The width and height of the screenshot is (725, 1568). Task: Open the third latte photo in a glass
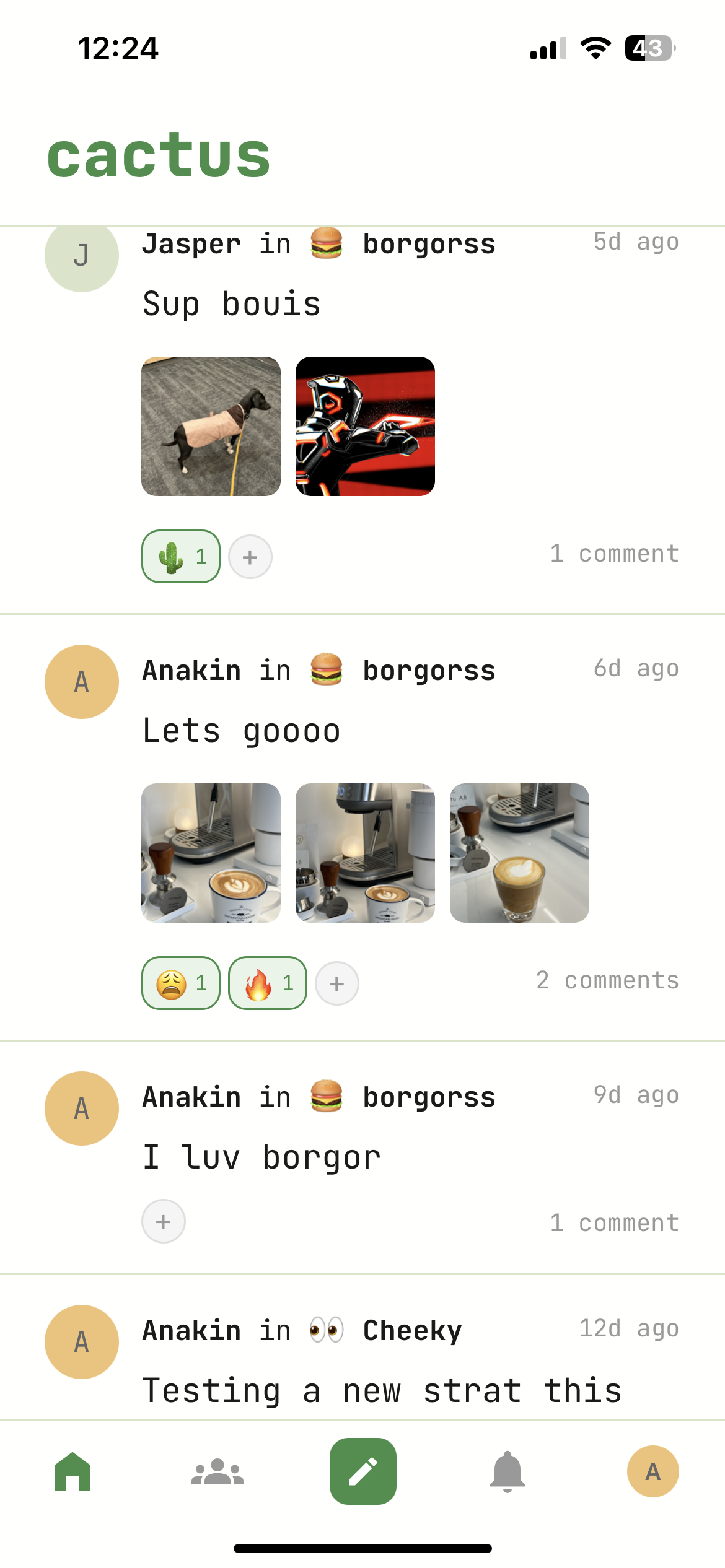tap(519, 853)
